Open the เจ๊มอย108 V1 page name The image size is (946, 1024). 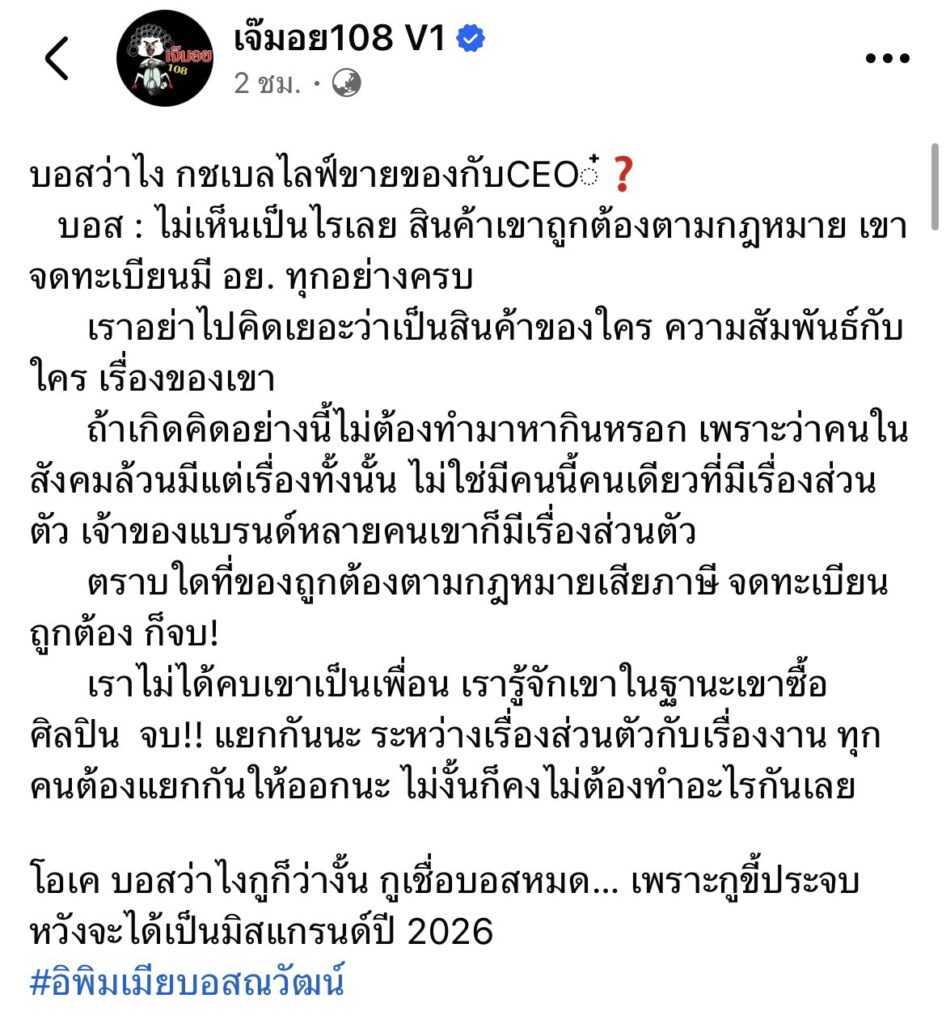(340, 39)
